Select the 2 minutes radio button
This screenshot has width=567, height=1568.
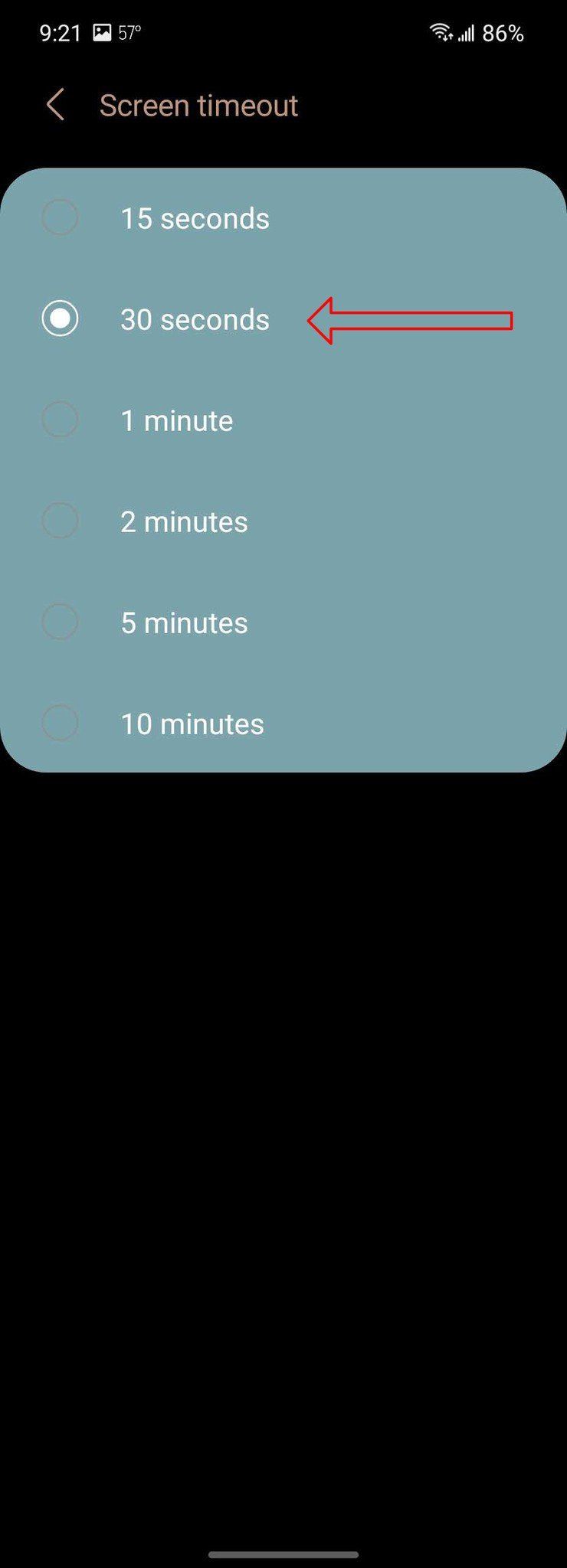(60, 521)
